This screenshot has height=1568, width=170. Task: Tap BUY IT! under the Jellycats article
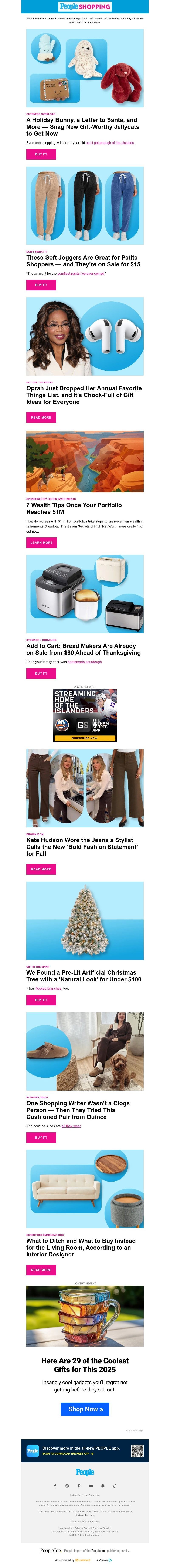[x=41, y=154]
